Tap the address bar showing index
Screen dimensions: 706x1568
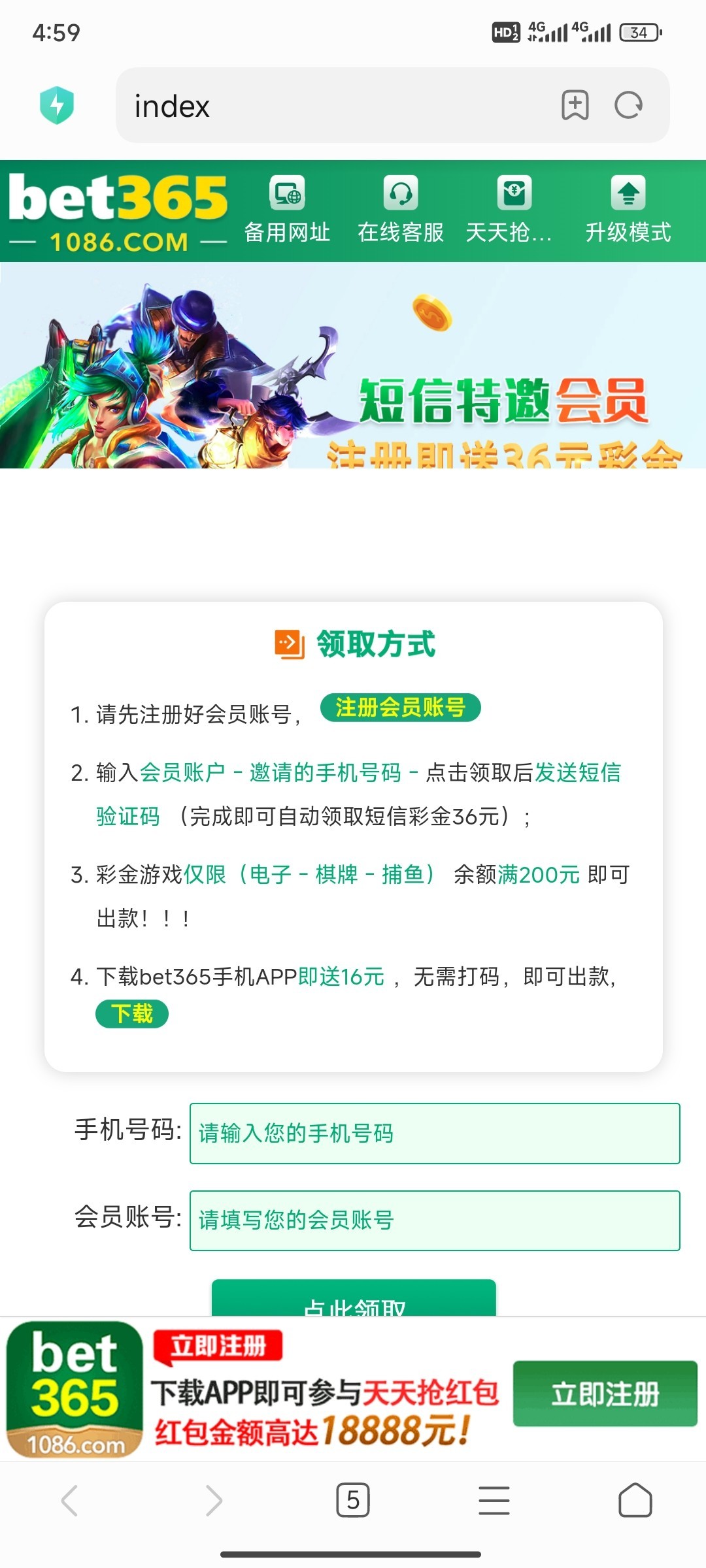click(x=327, y=106)
